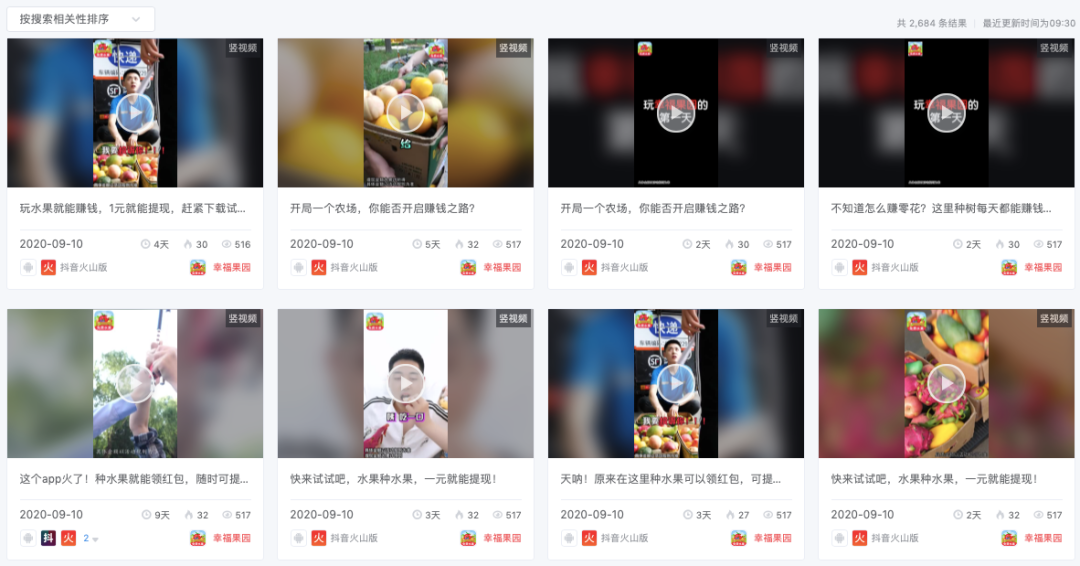Play the 玩水果就能赚钱 video
1080x566 pixels.
[135, 113]
